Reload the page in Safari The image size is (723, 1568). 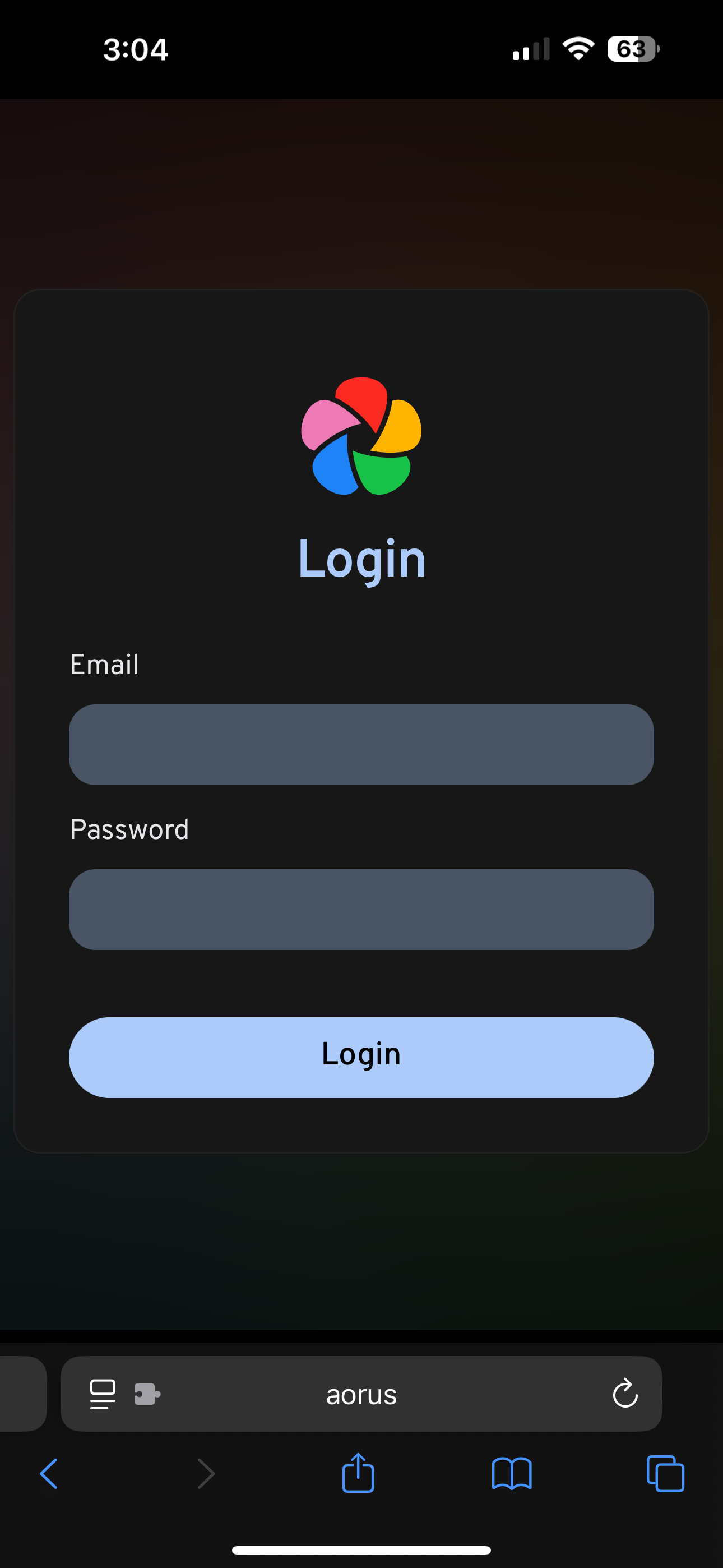[x=624, y=1394]
